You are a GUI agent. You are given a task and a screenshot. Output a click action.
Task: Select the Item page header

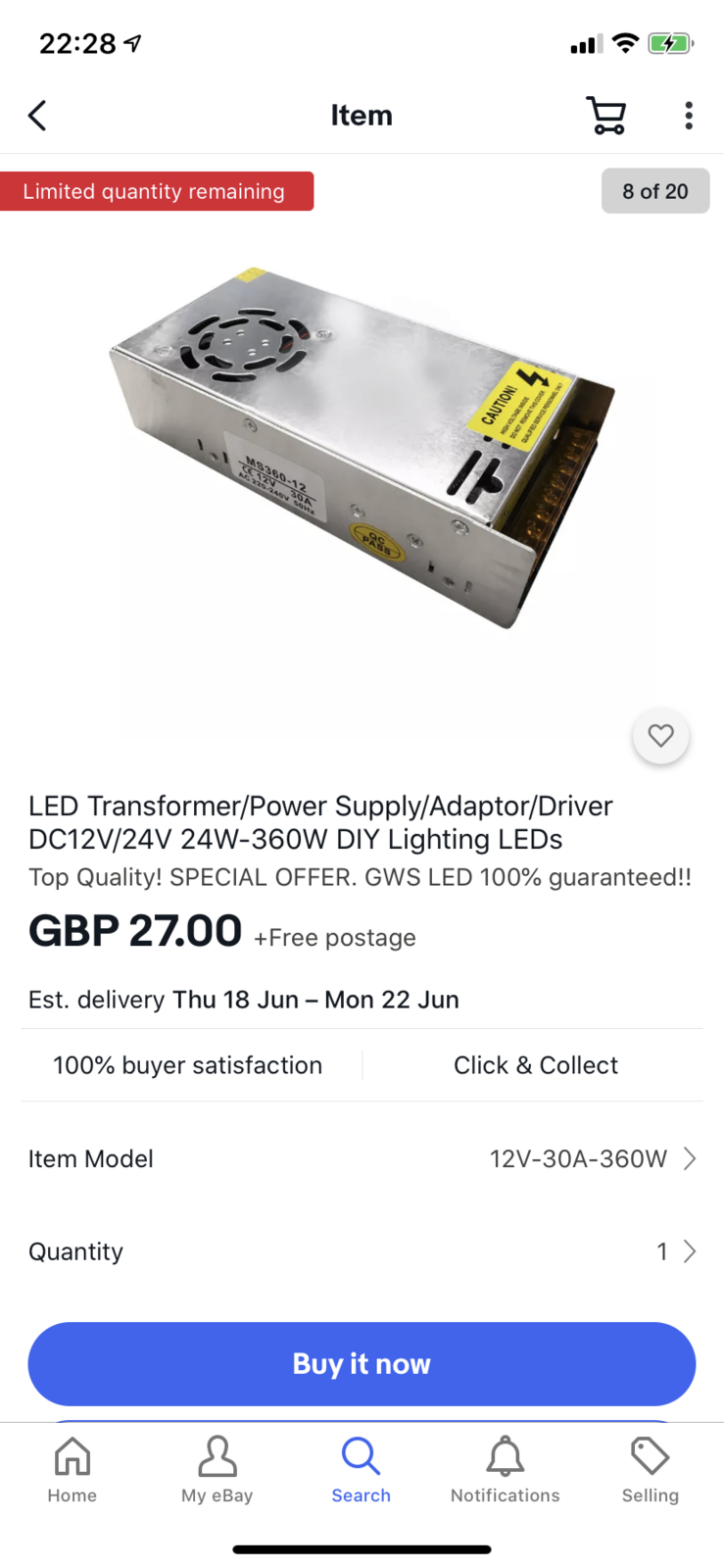click(x=362, y=115)
